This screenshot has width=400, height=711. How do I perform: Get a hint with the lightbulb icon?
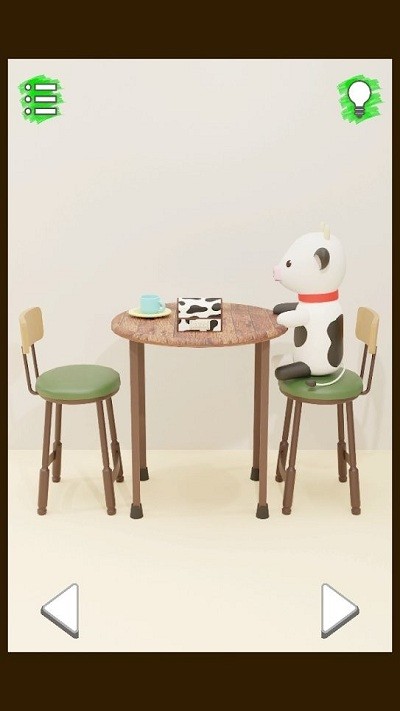360,99
